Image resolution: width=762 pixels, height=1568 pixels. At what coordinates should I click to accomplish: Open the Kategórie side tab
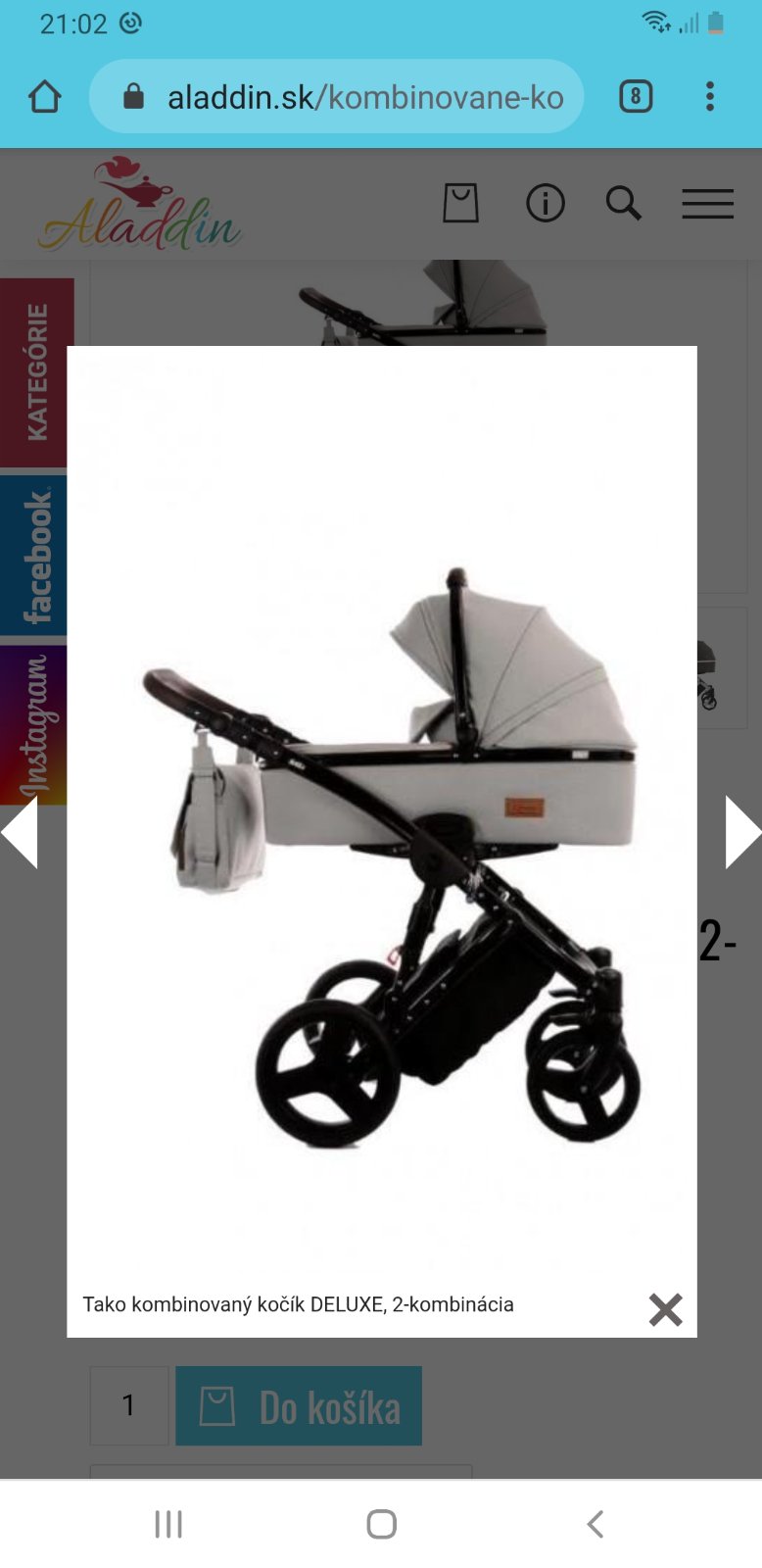coord(36,372)
